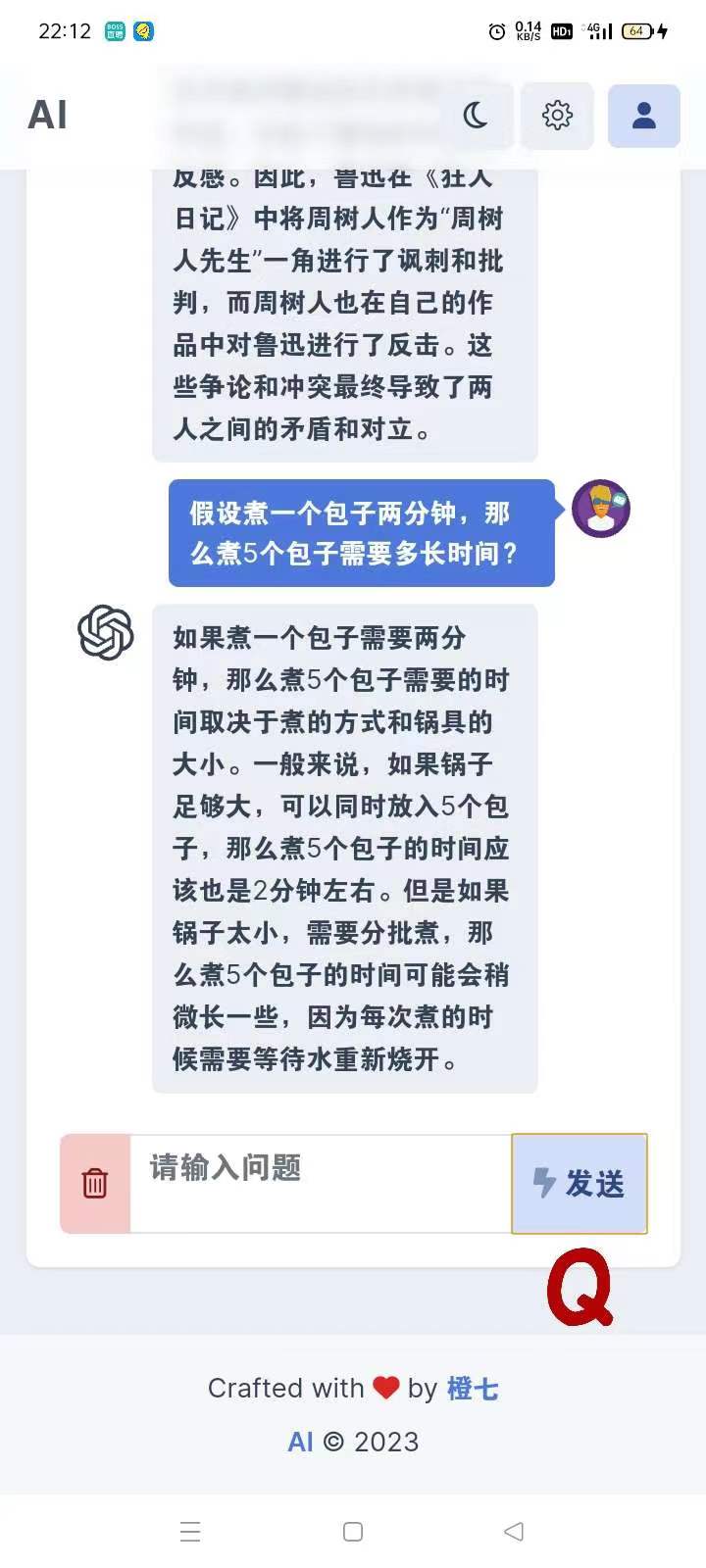Open the settings gear
Screen dimensions: 706x1568
[557, 116]
